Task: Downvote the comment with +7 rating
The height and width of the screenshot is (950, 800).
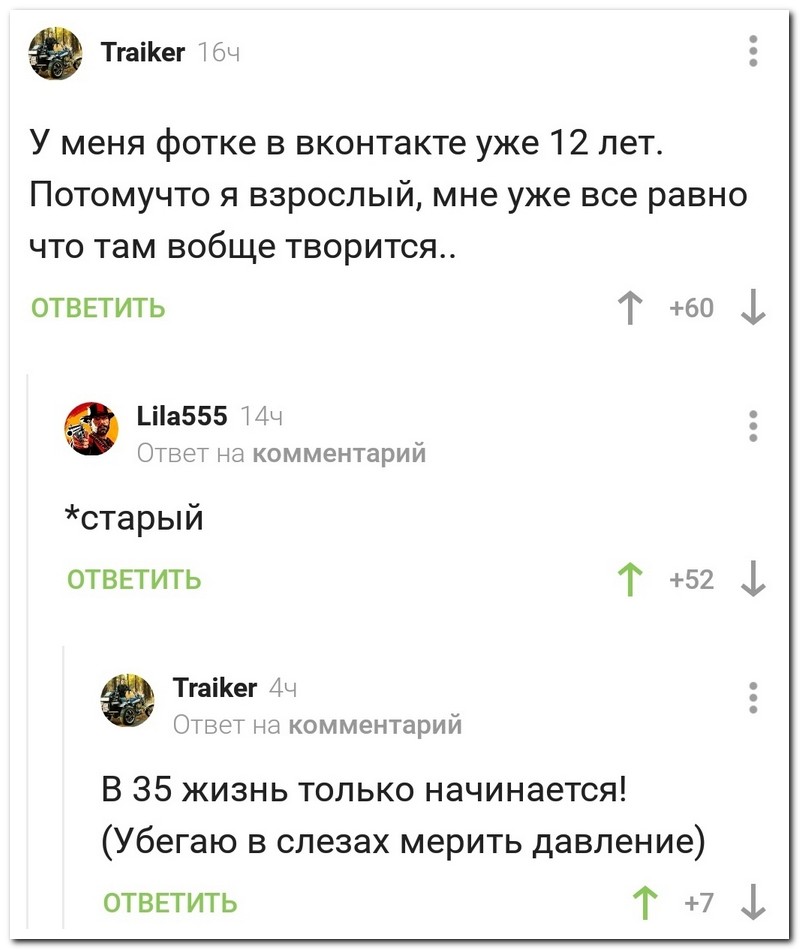Action: [x=753, y=903]
